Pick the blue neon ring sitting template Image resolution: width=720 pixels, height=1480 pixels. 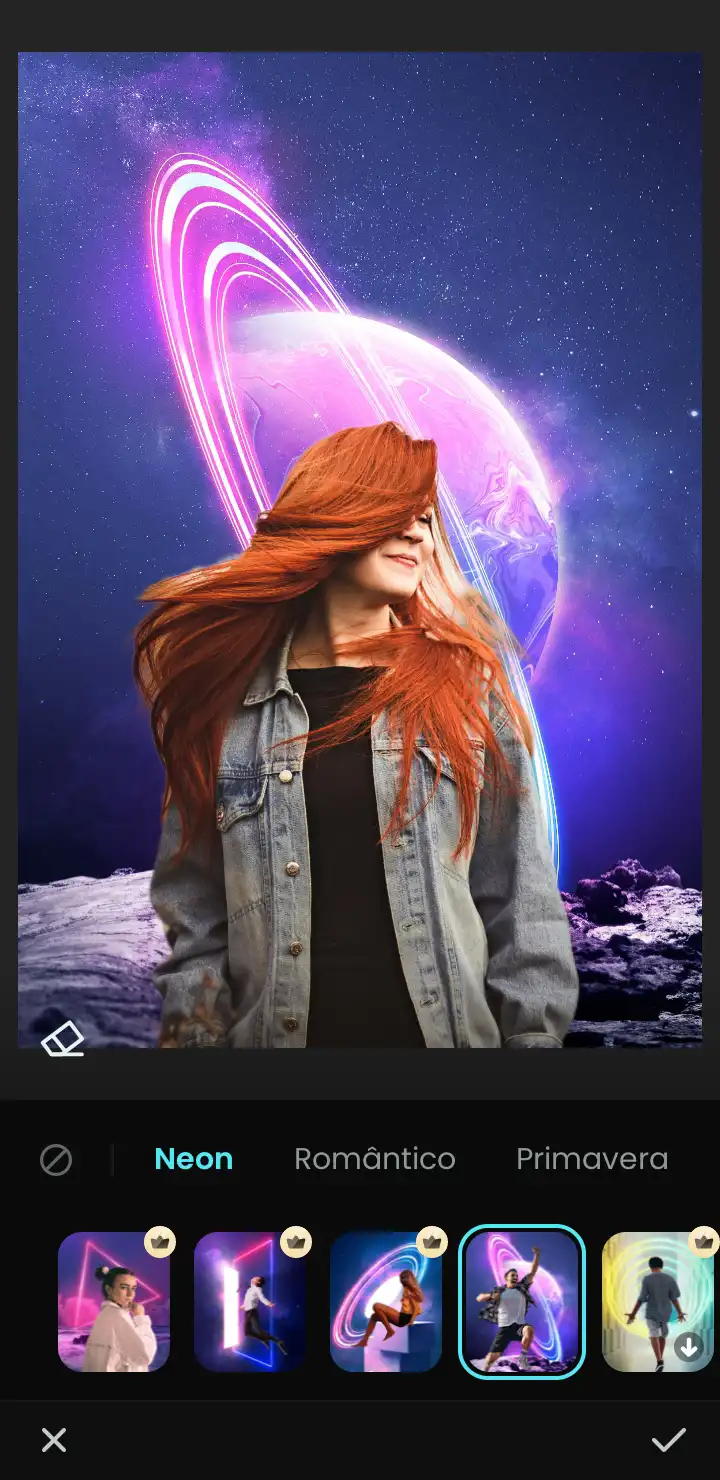point(386,1301)
